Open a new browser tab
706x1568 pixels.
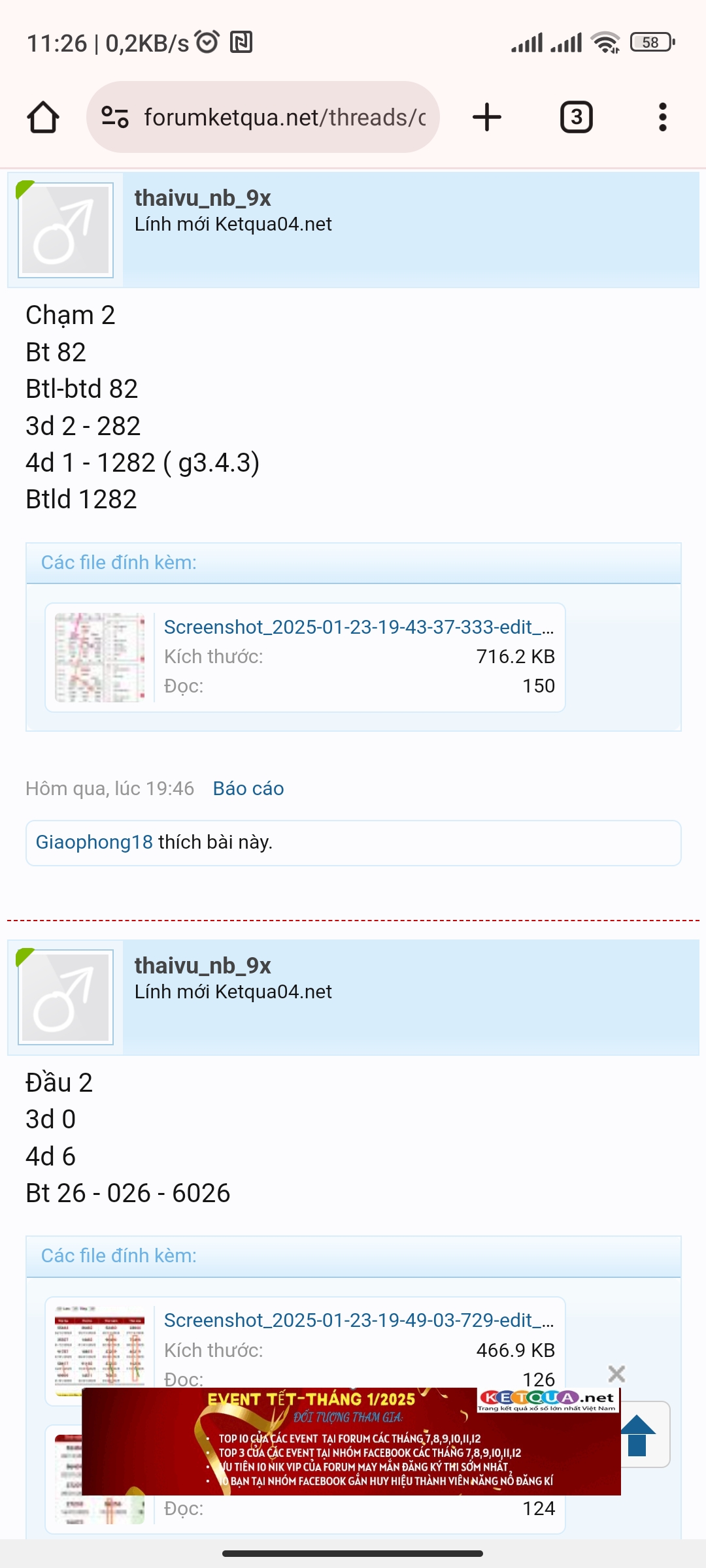(486, 118)
